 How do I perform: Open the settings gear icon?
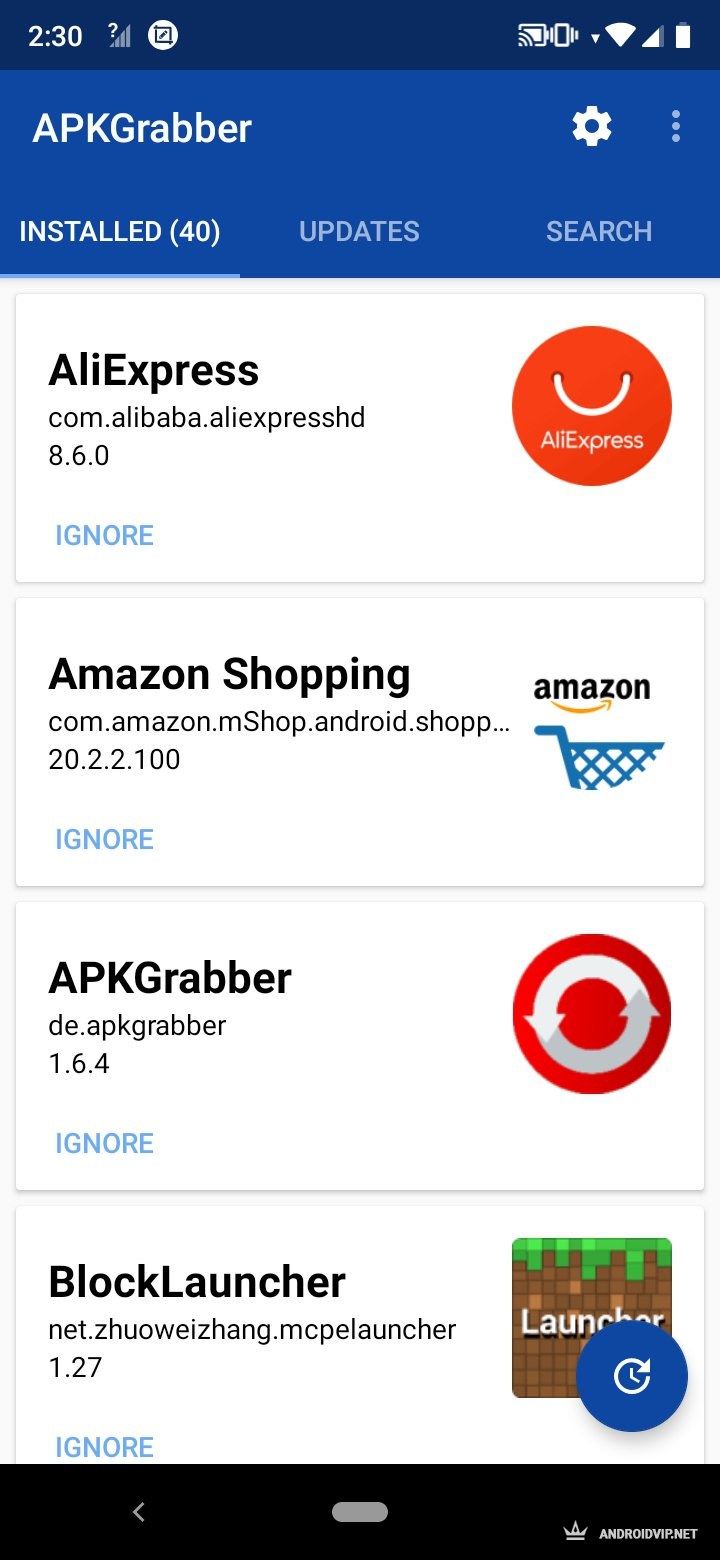tap(591, 127)
